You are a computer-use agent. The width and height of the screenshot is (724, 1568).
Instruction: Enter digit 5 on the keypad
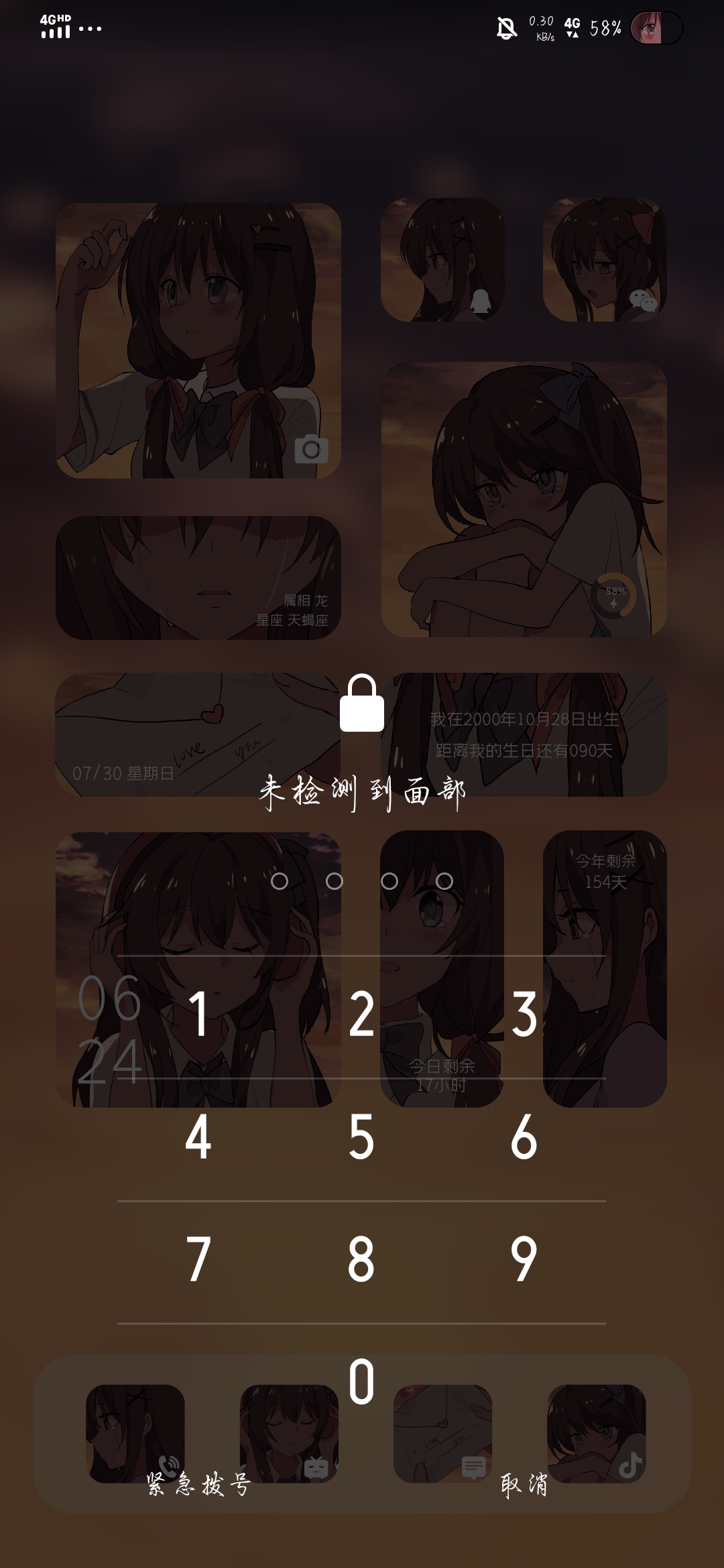point(361,1137)
